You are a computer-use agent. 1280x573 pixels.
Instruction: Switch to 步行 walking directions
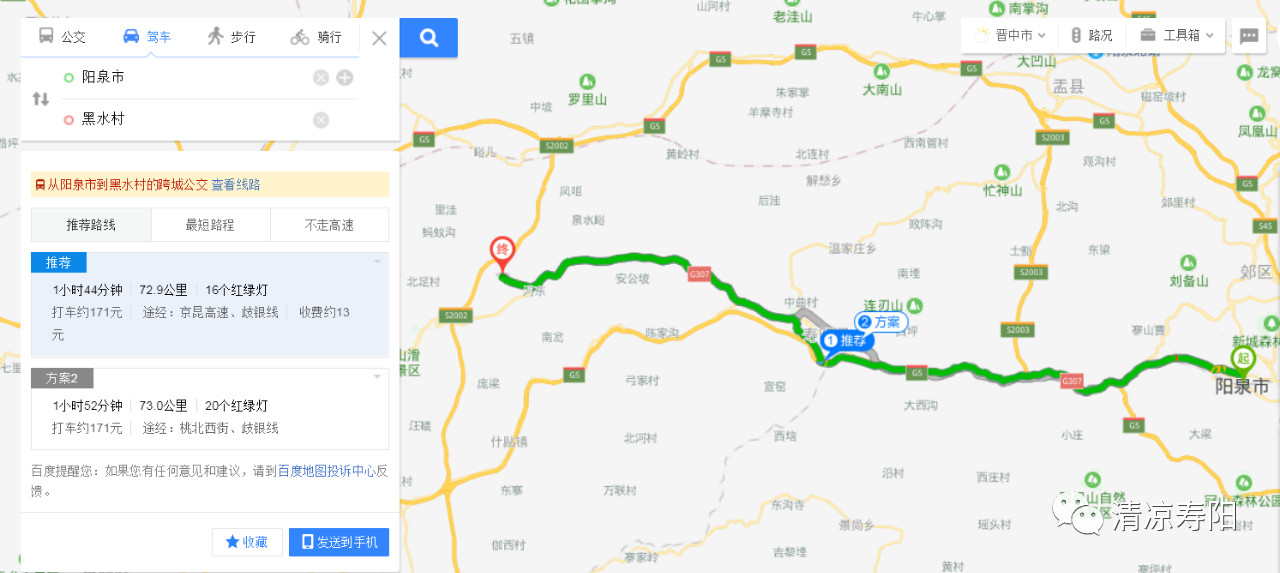231,37
